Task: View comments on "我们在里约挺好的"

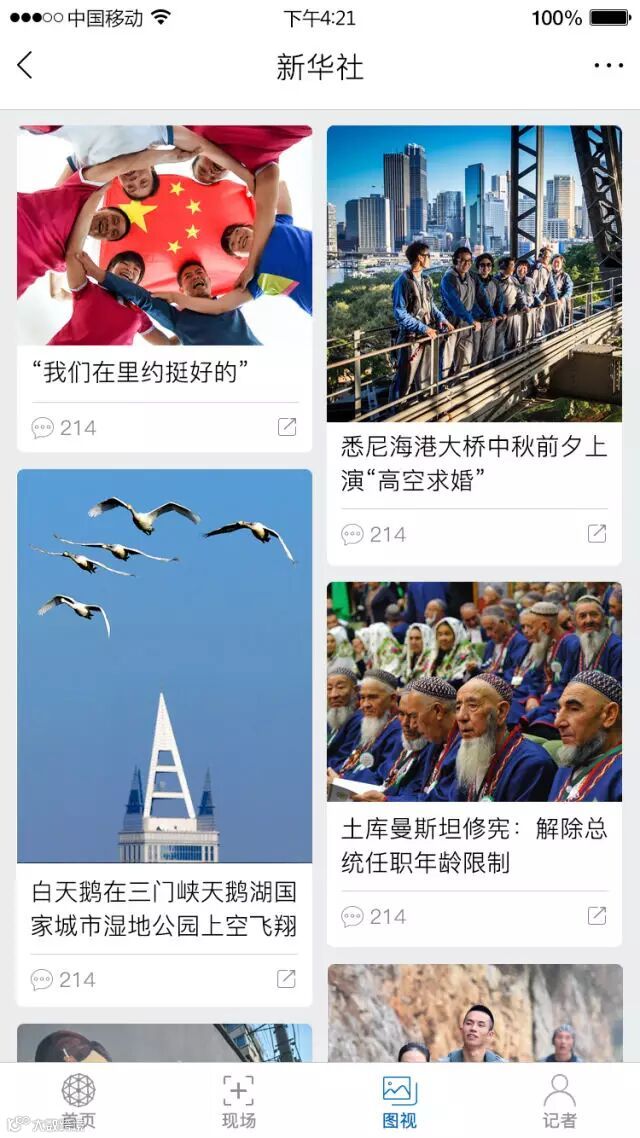Action: (x=64, y=428)
